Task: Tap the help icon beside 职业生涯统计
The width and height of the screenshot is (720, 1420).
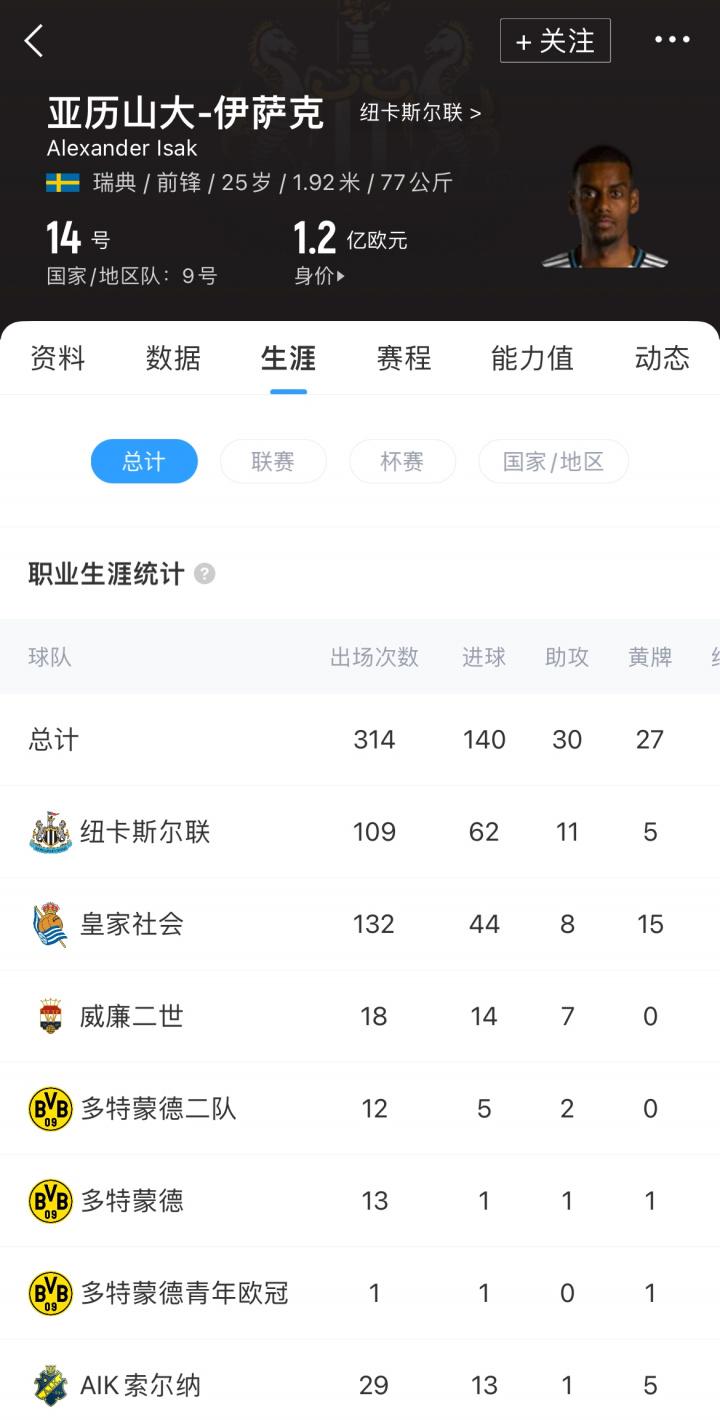Action: pyautogui.click(x=205, y=574)
